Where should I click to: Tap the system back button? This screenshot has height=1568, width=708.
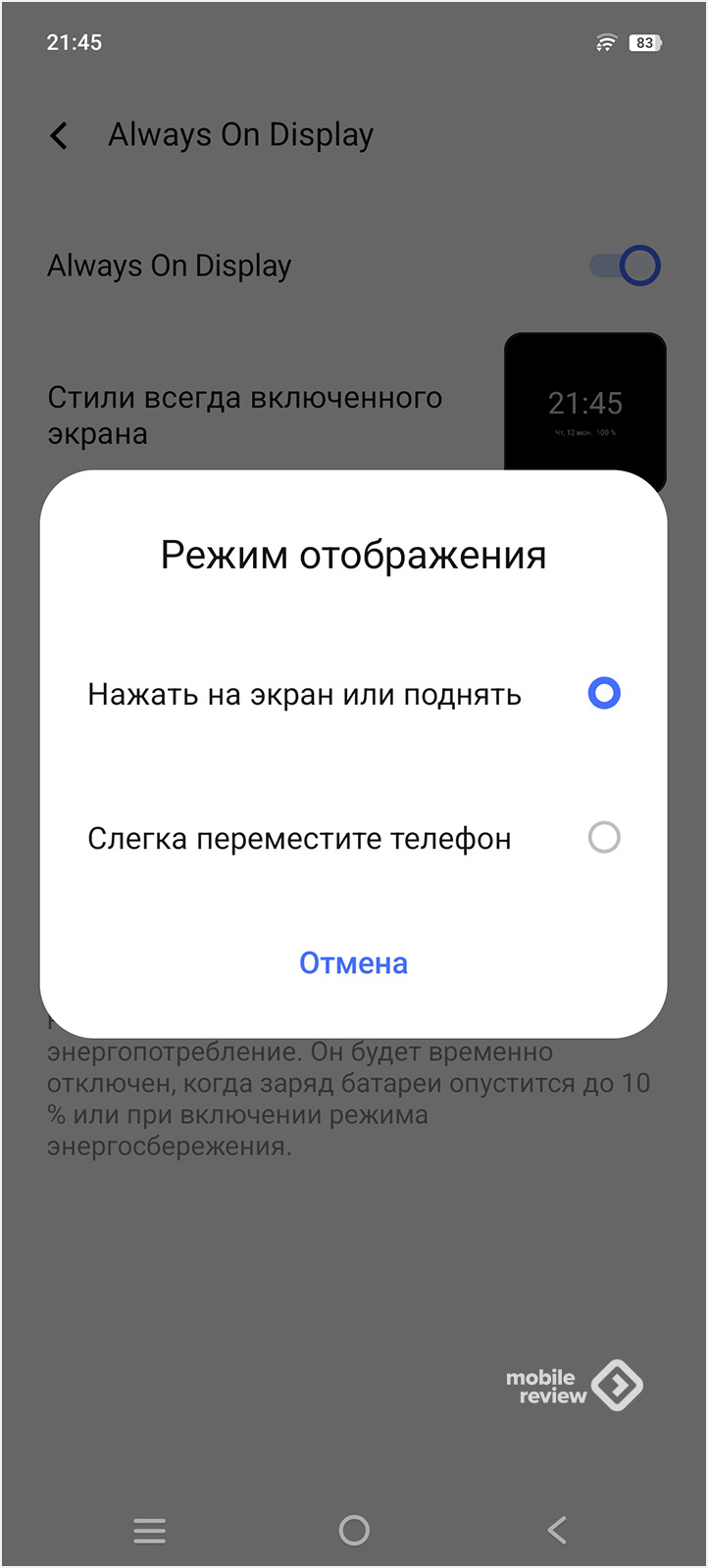[x=557, y=1530]
